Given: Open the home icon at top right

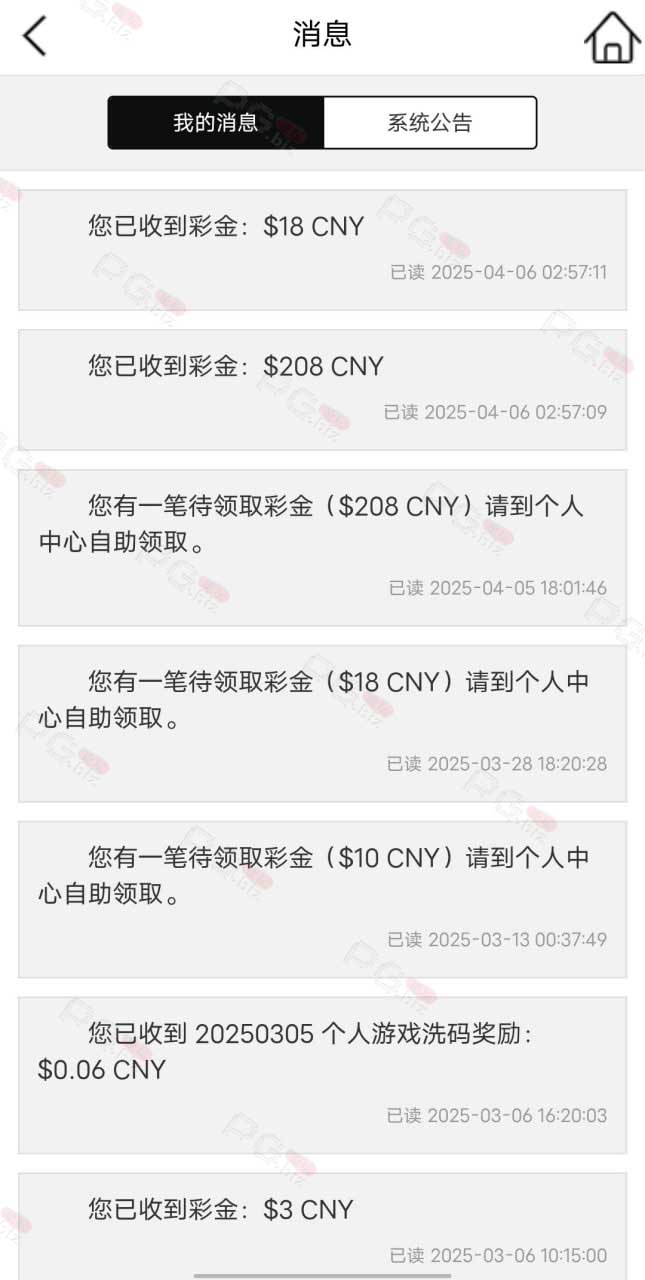Looking at the screenshot, I should [612, 37].
